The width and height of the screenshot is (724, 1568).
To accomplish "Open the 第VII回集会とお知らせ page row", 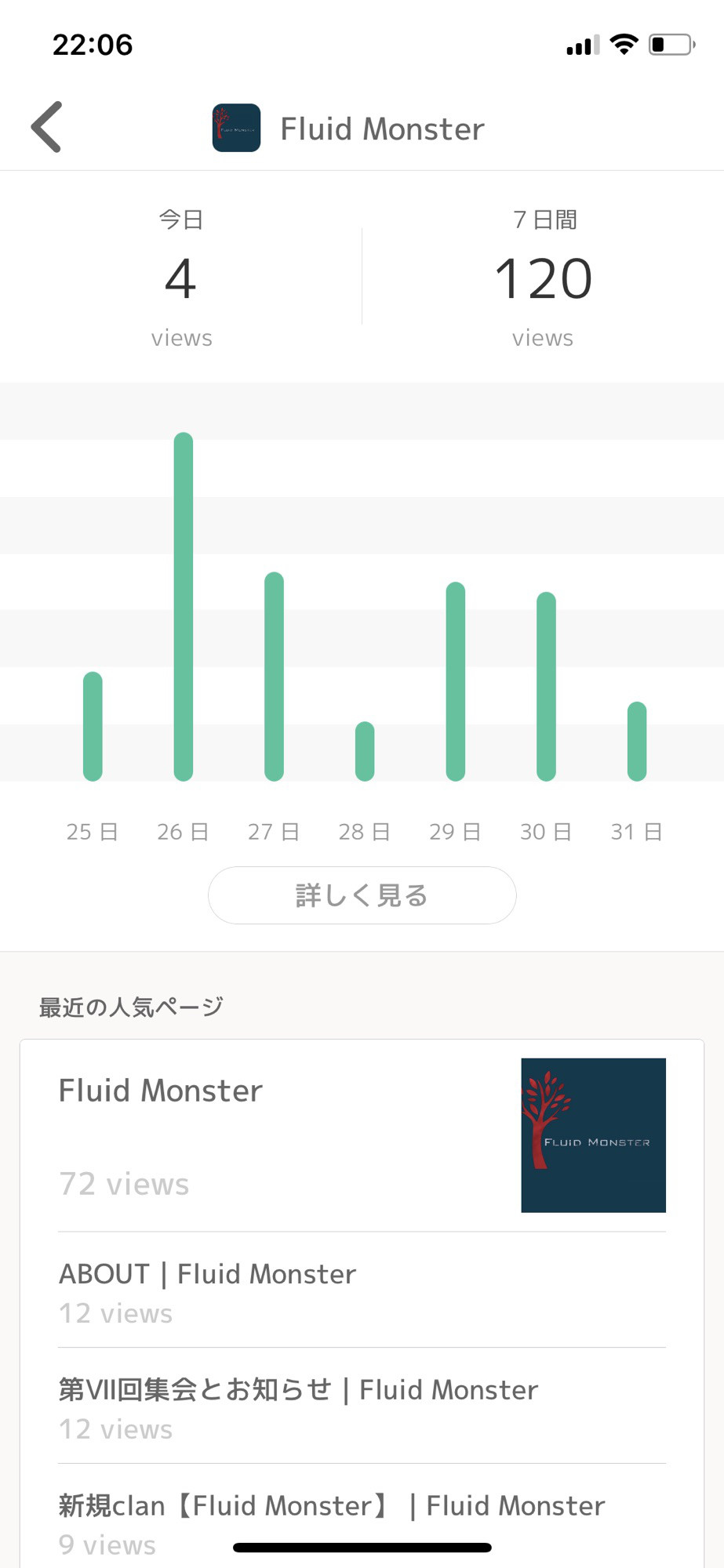I will (x=362, y=1406).
